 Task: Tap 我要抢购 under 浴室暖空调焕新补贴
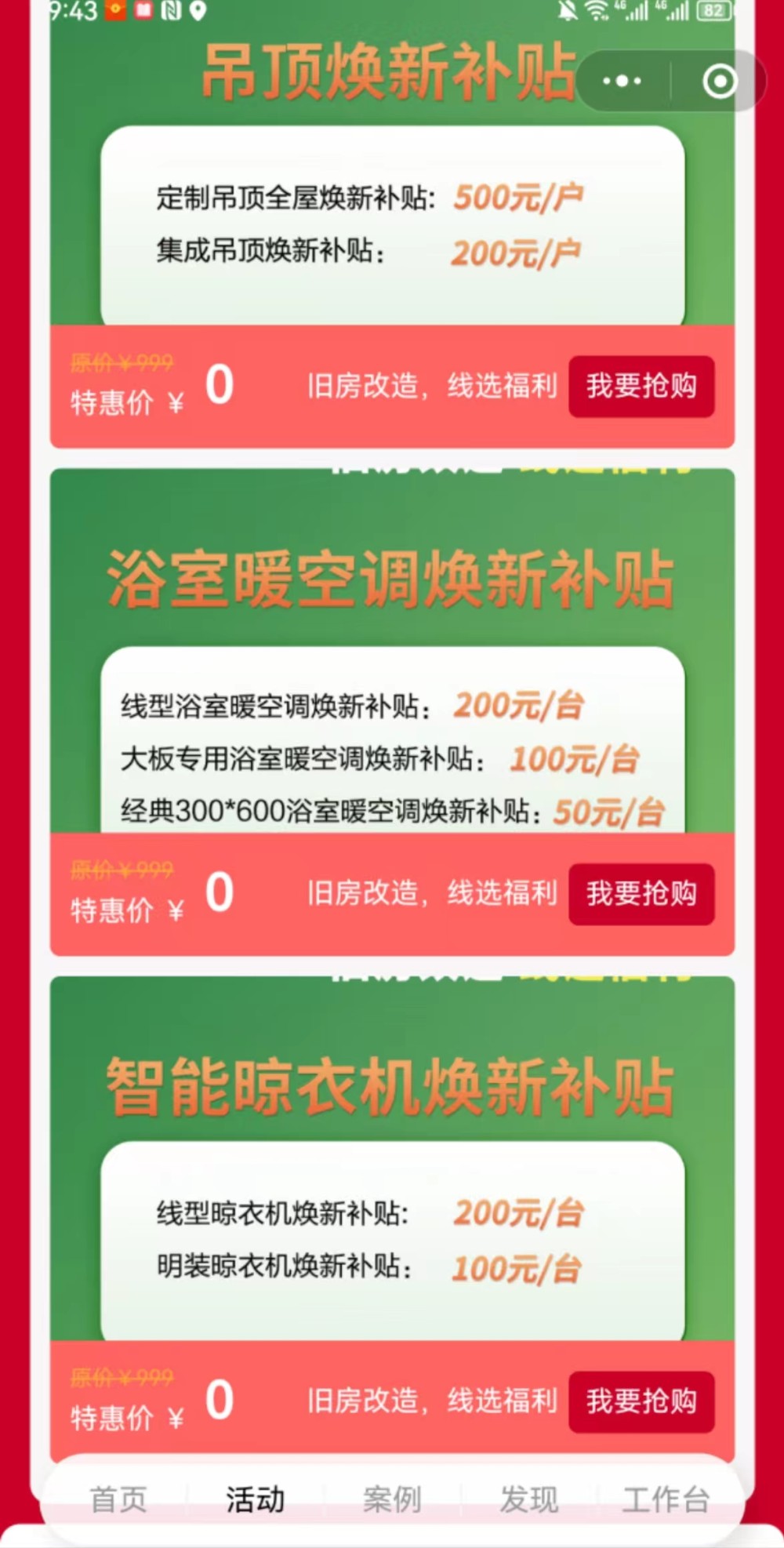pos(641,893)
